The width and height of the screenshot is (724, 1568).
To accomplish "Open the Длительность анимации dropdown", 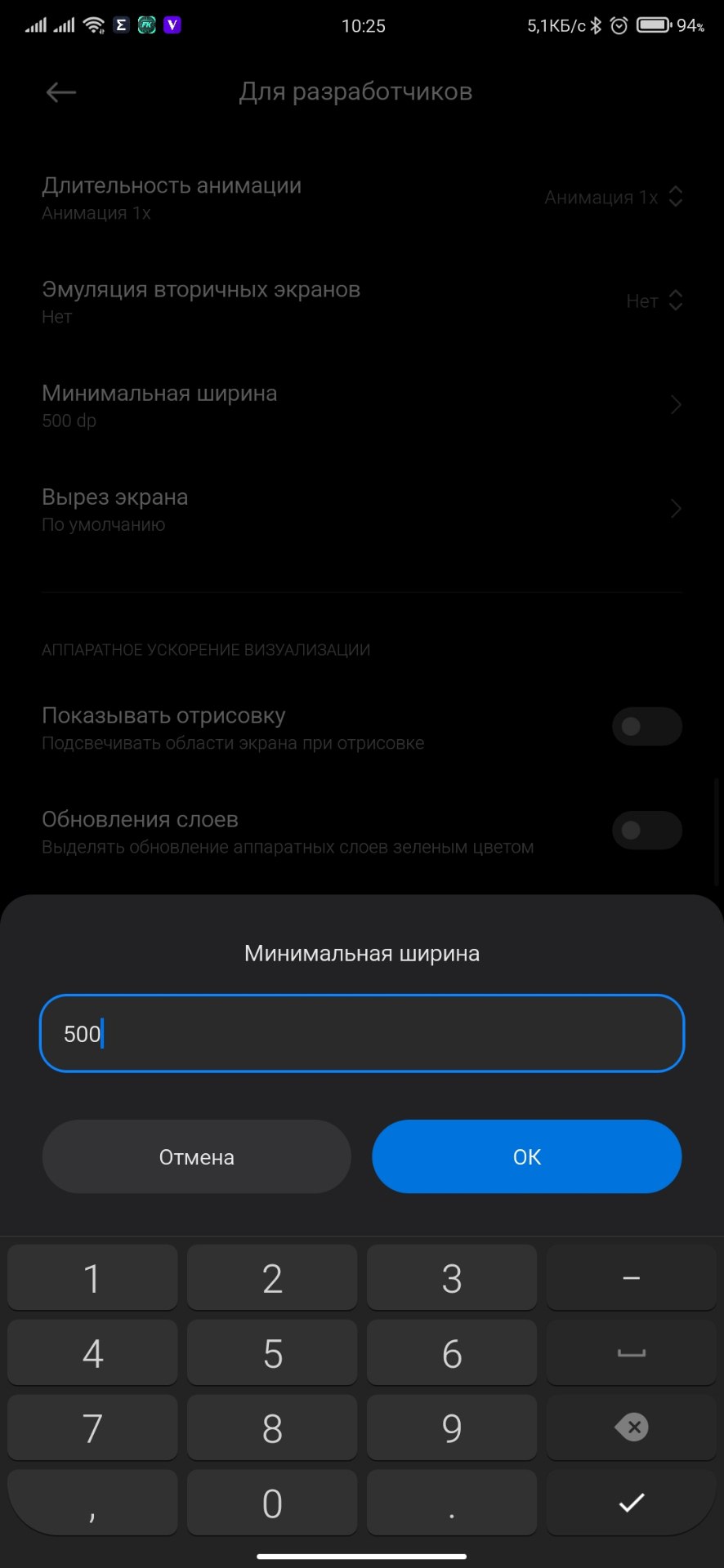I will tap(613, 198).
